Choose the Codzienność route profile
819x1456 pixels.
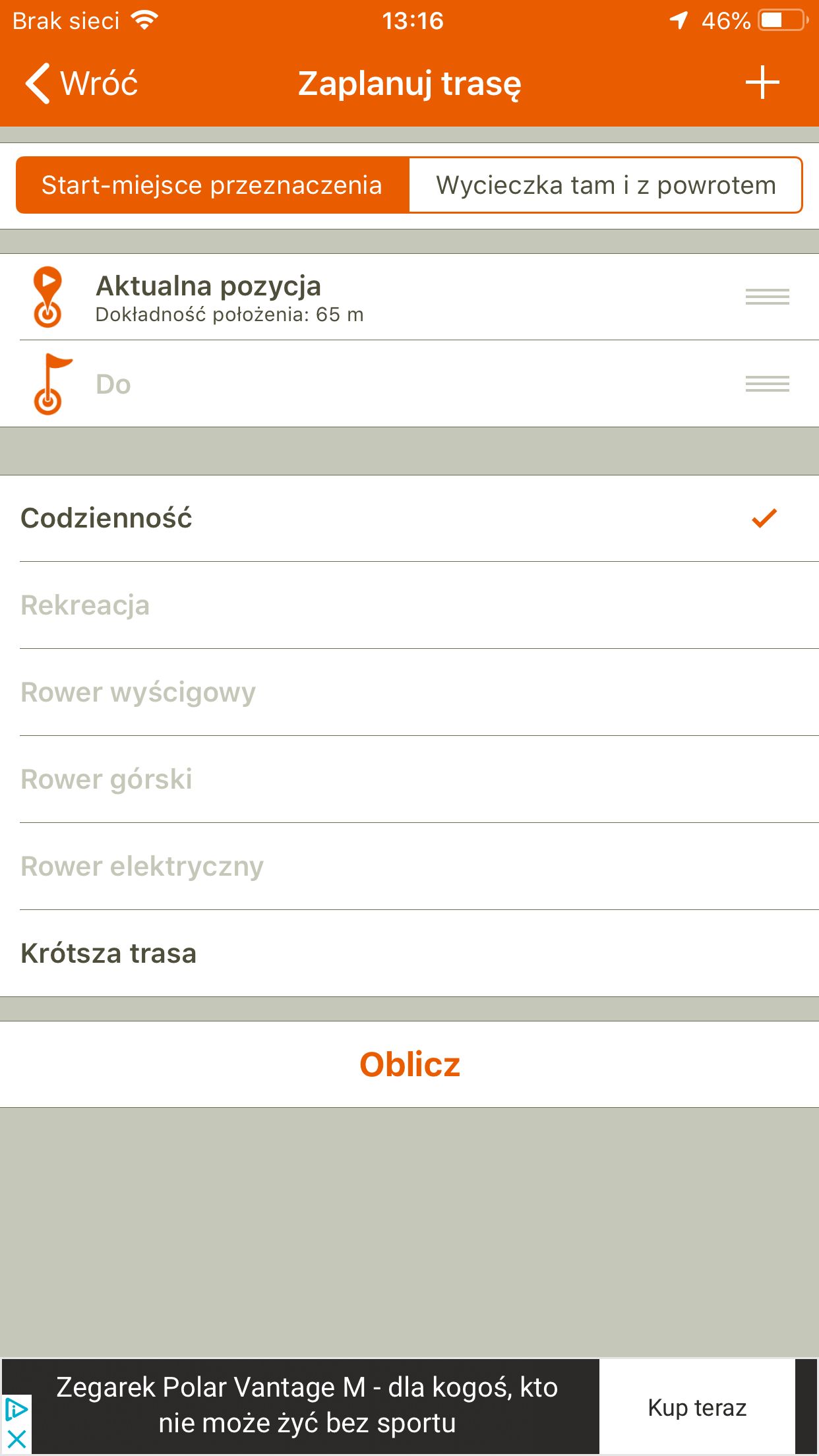pos(409,518)
